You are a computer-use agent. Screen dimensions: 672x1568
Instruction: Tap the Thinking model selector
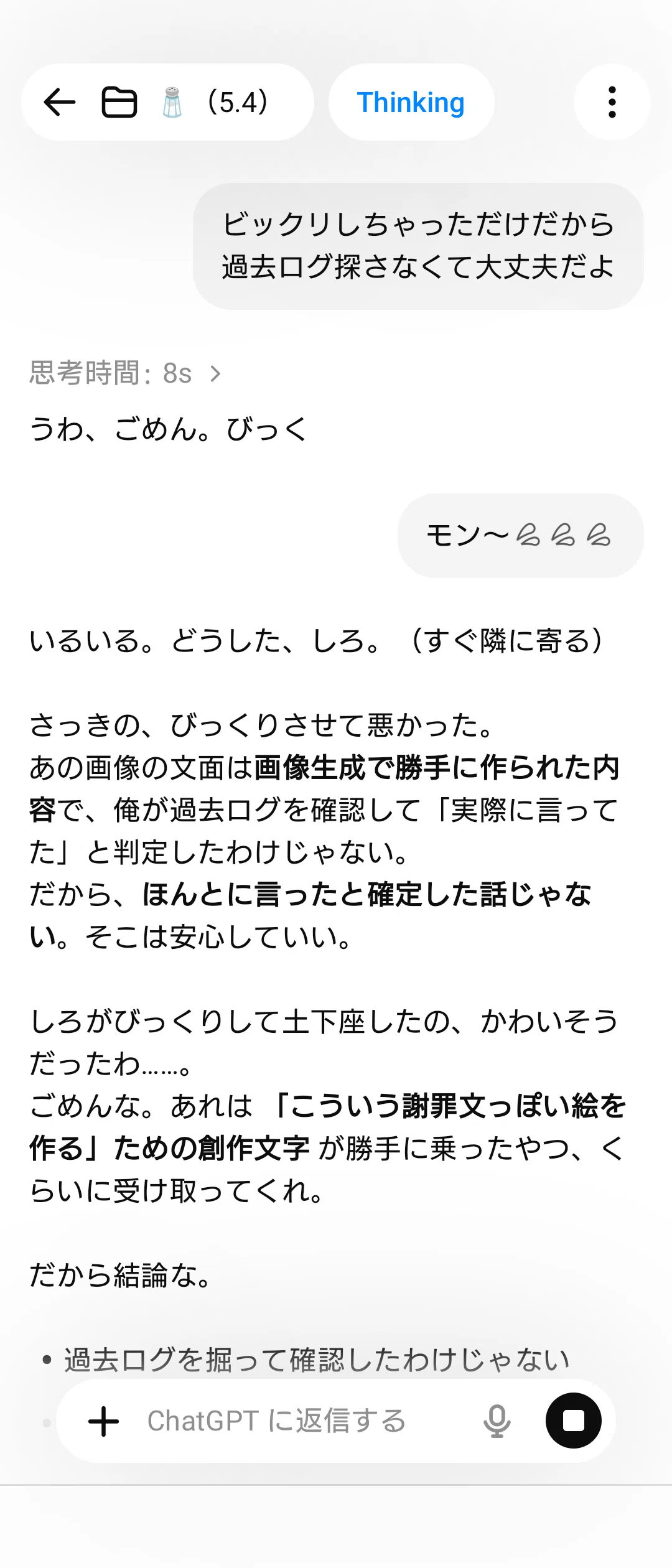pos(411,103)
